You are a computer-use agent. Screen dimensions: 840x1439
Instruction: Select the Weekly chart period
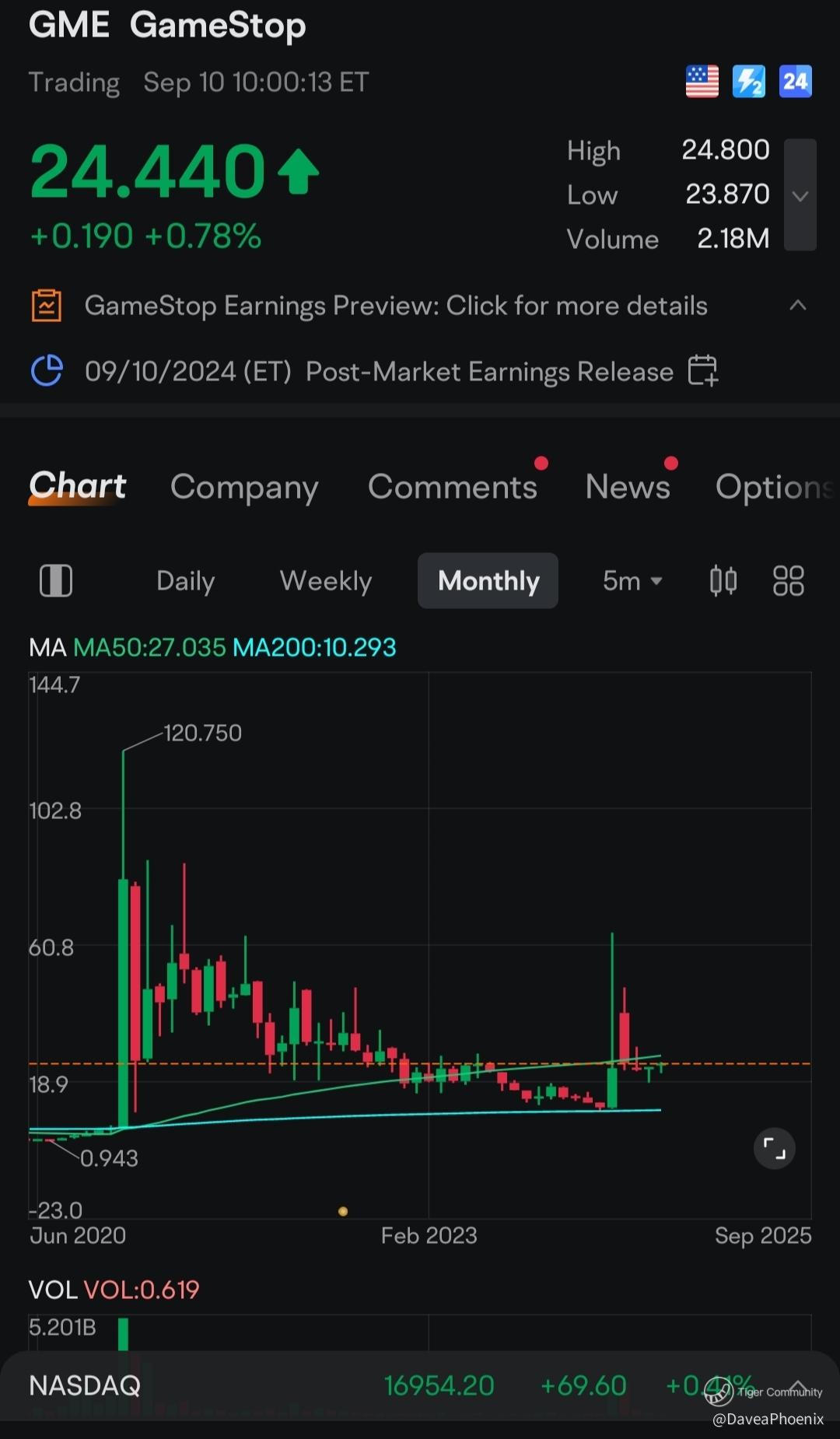[x=325, y=581]
